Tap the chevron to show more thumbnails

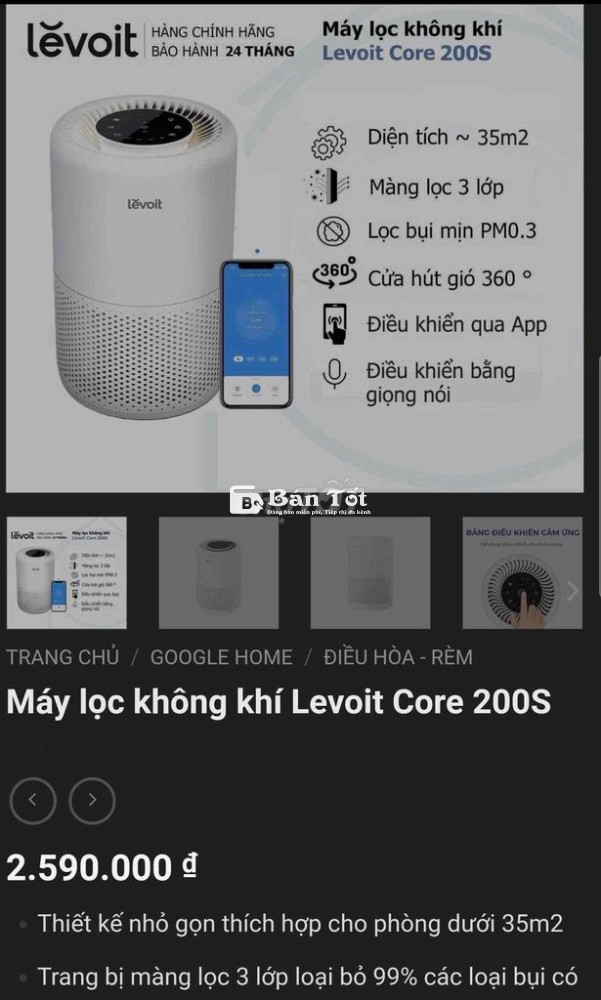coord(572,591)
